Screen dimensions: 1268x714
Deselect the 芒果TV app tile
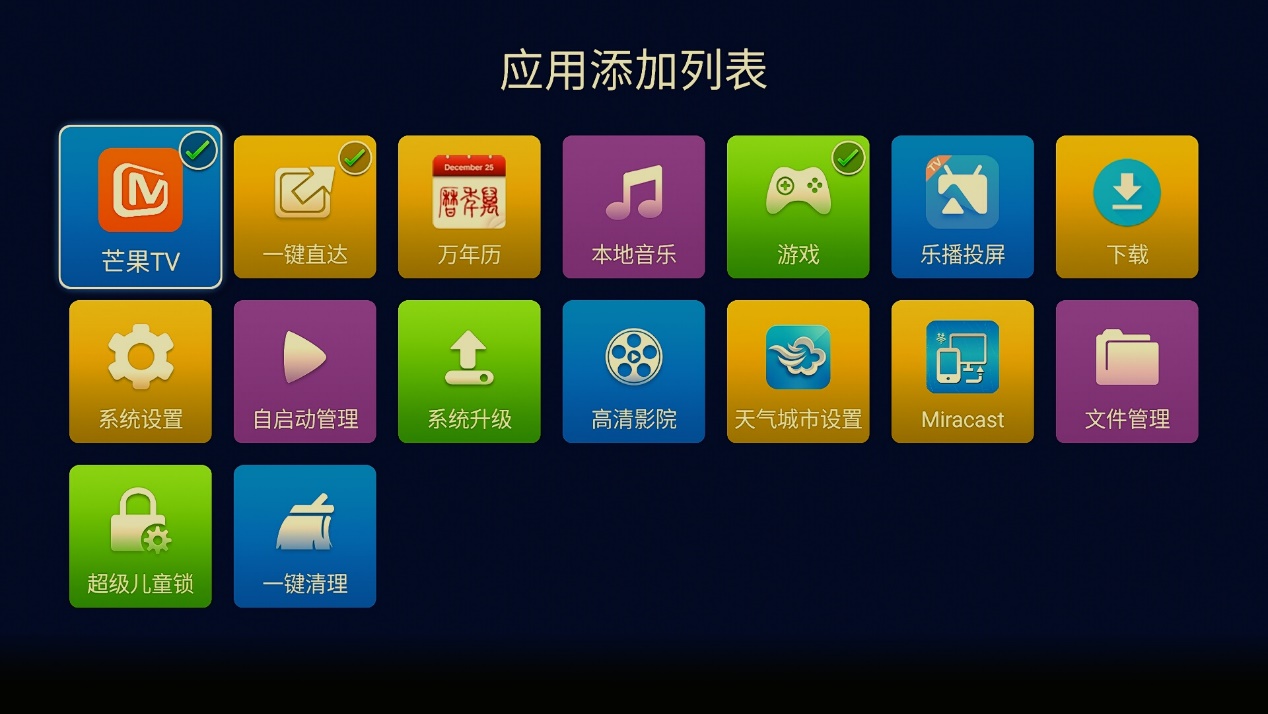point(140,207)
